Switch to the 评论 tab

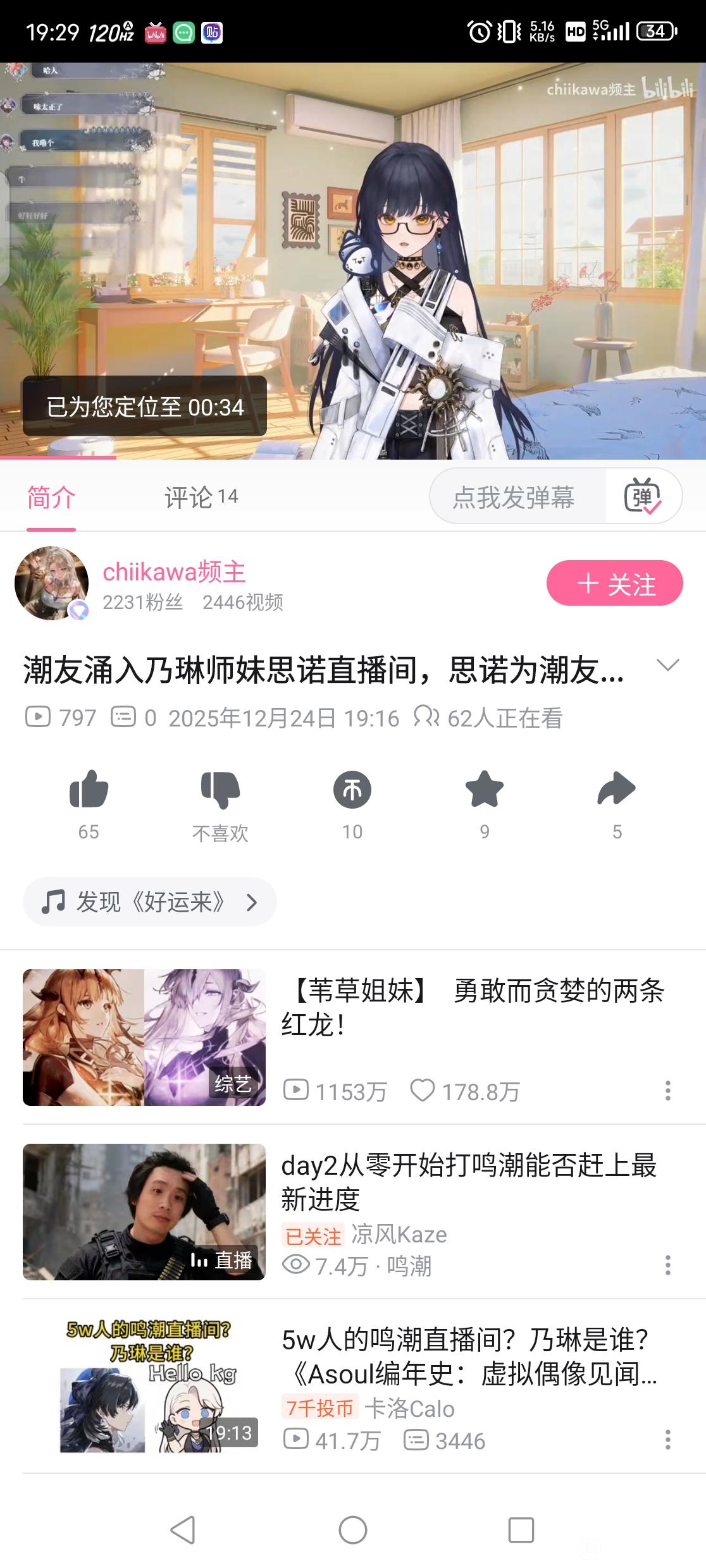coord(201,498)
